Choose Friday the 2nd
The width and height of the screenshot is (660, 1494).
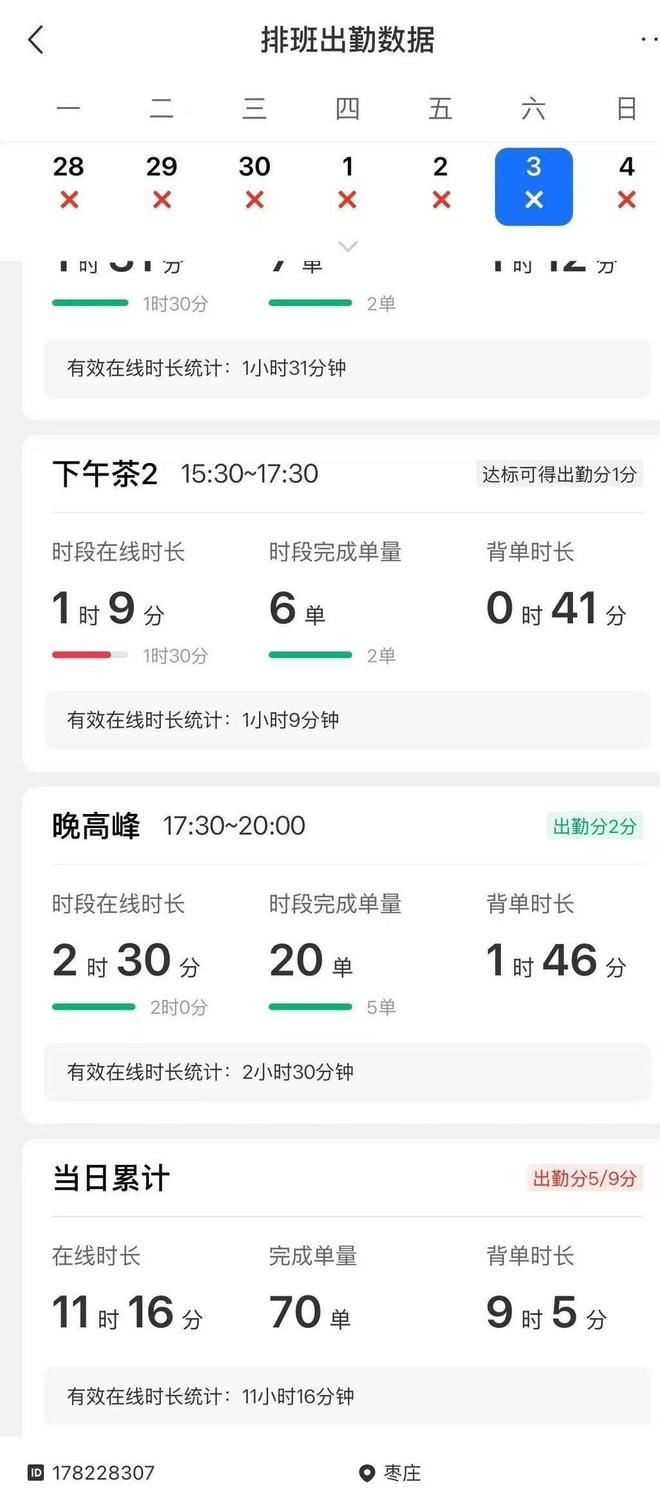pos(440,183)
